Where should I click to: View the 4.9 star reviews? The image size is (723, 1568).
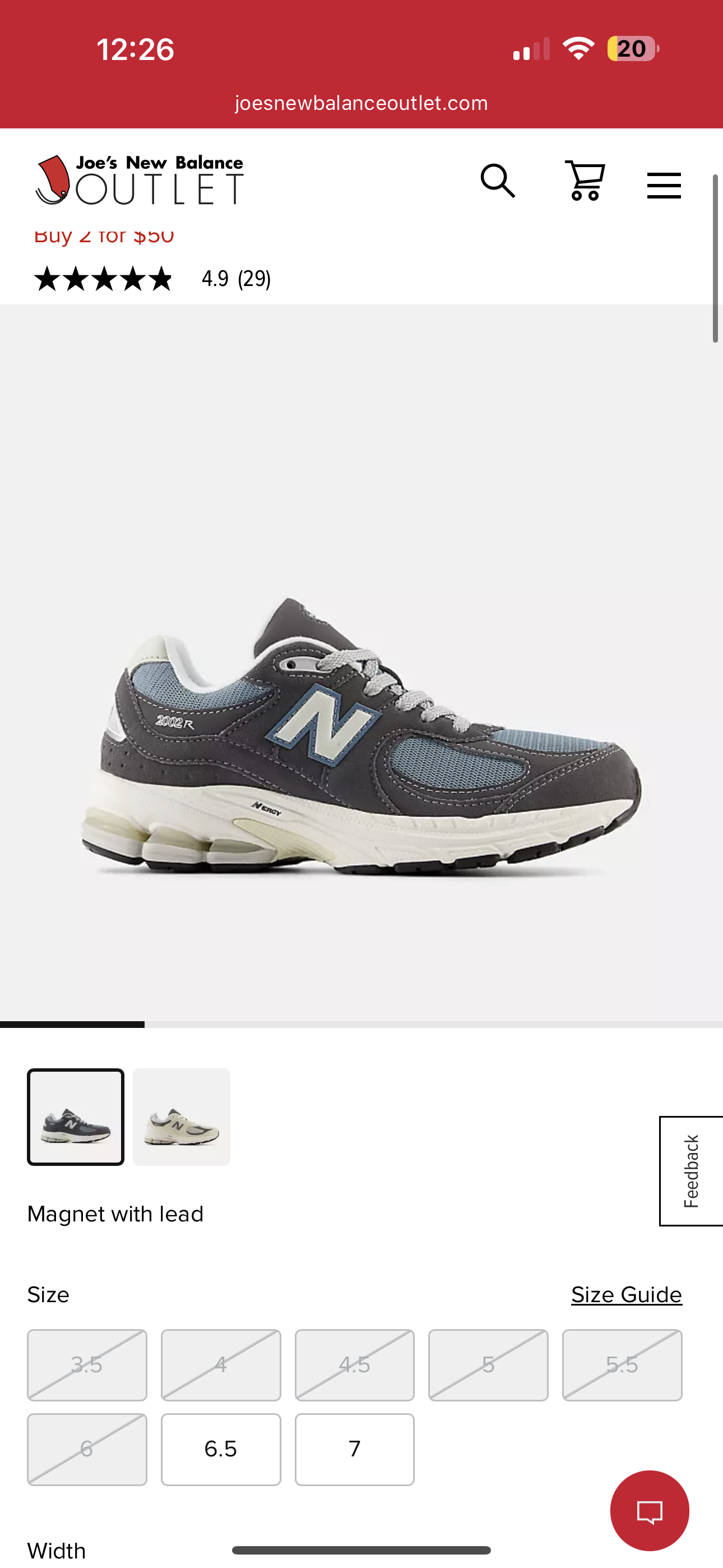pyautogui.click(x=152, y=279)
